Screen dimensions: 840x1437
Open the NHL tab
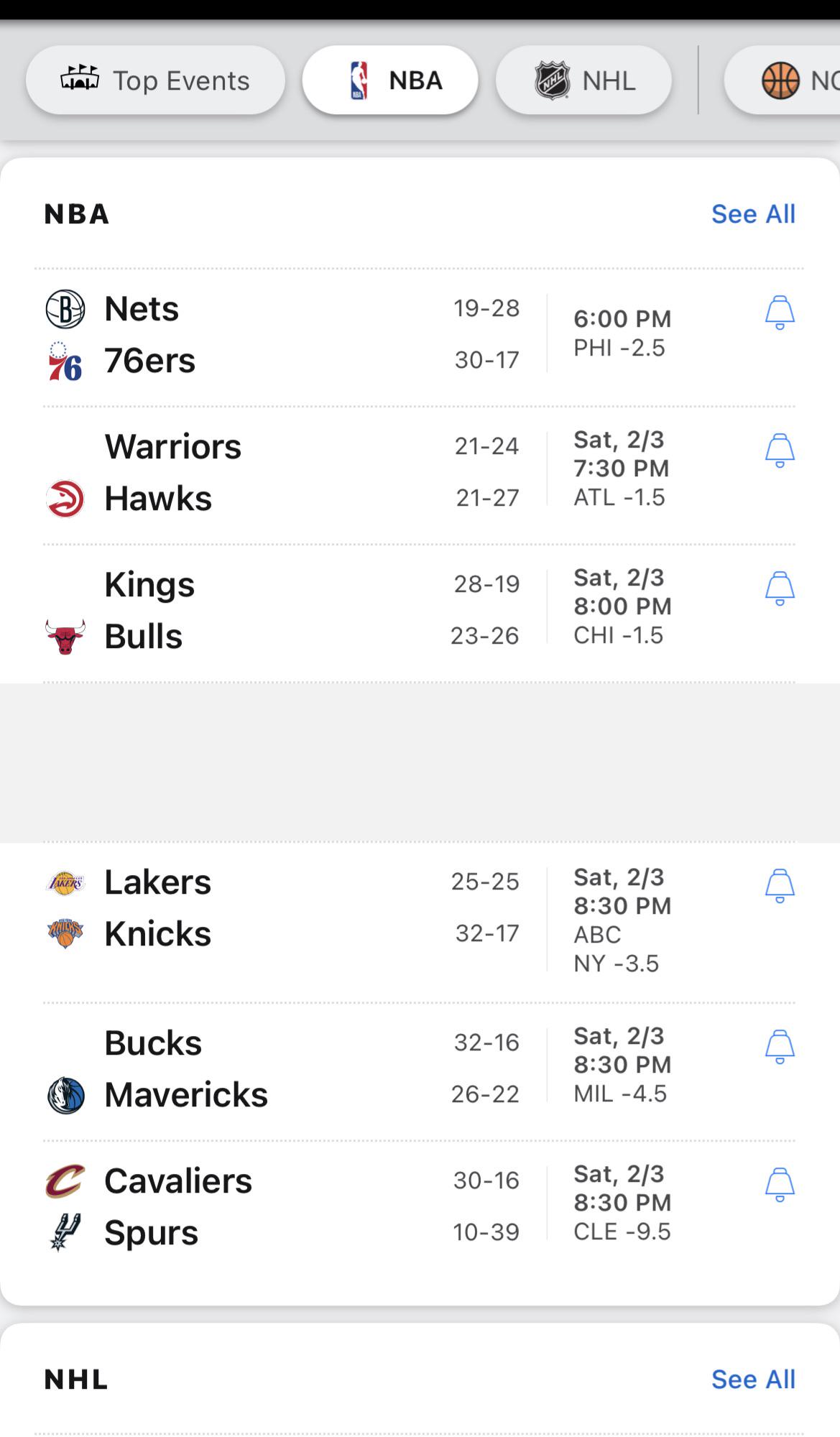(x=583, y=80)
